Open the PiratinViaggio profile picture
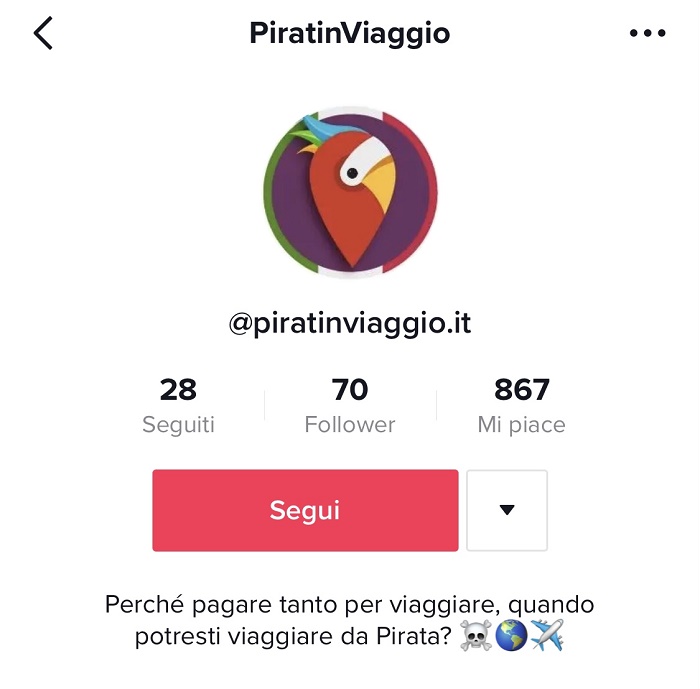The width and height of the screenshot is (700, 689). [350, 193]
